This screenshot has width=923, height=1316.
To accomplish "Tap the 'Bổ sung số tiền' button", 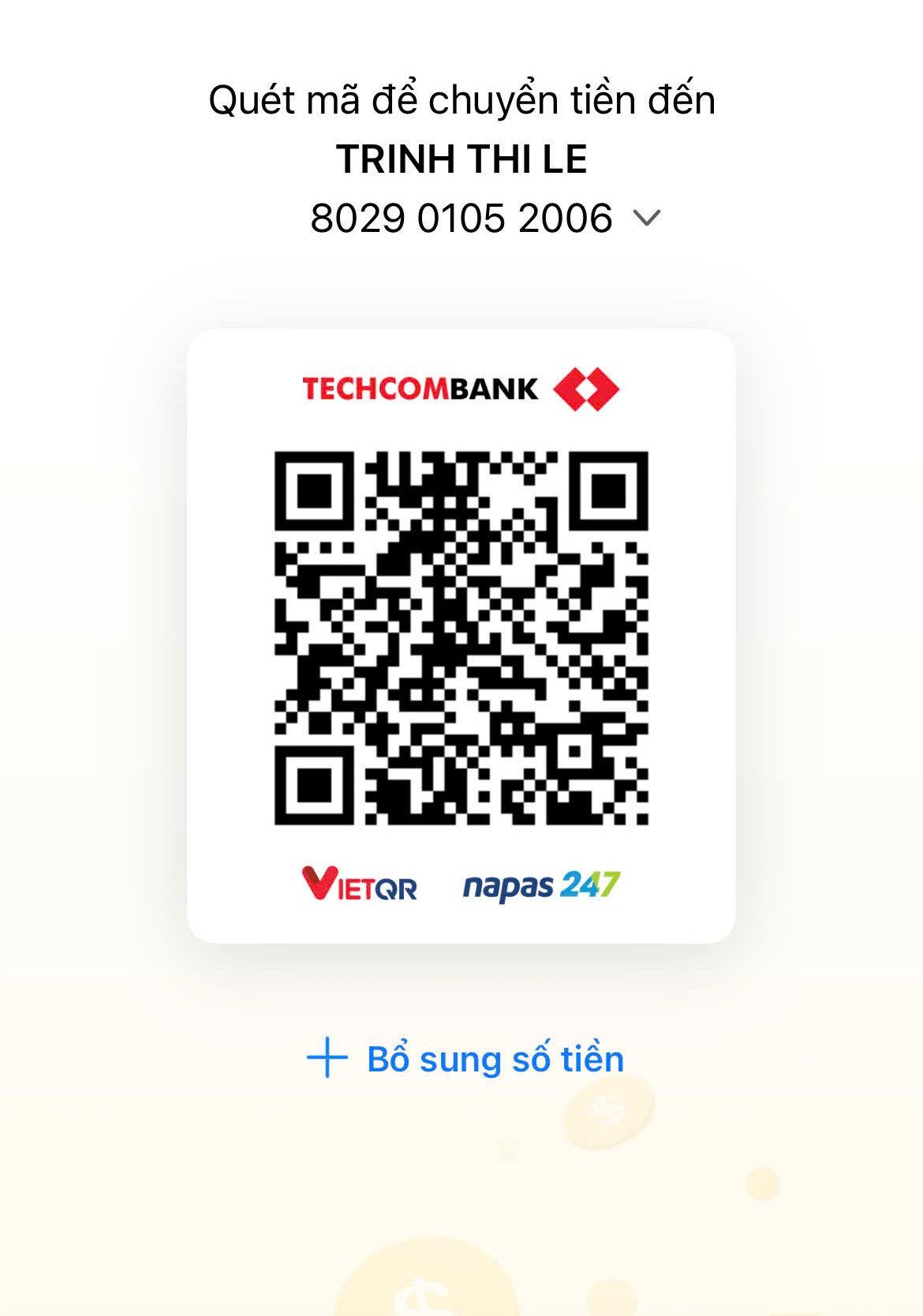I will 465,1059.
